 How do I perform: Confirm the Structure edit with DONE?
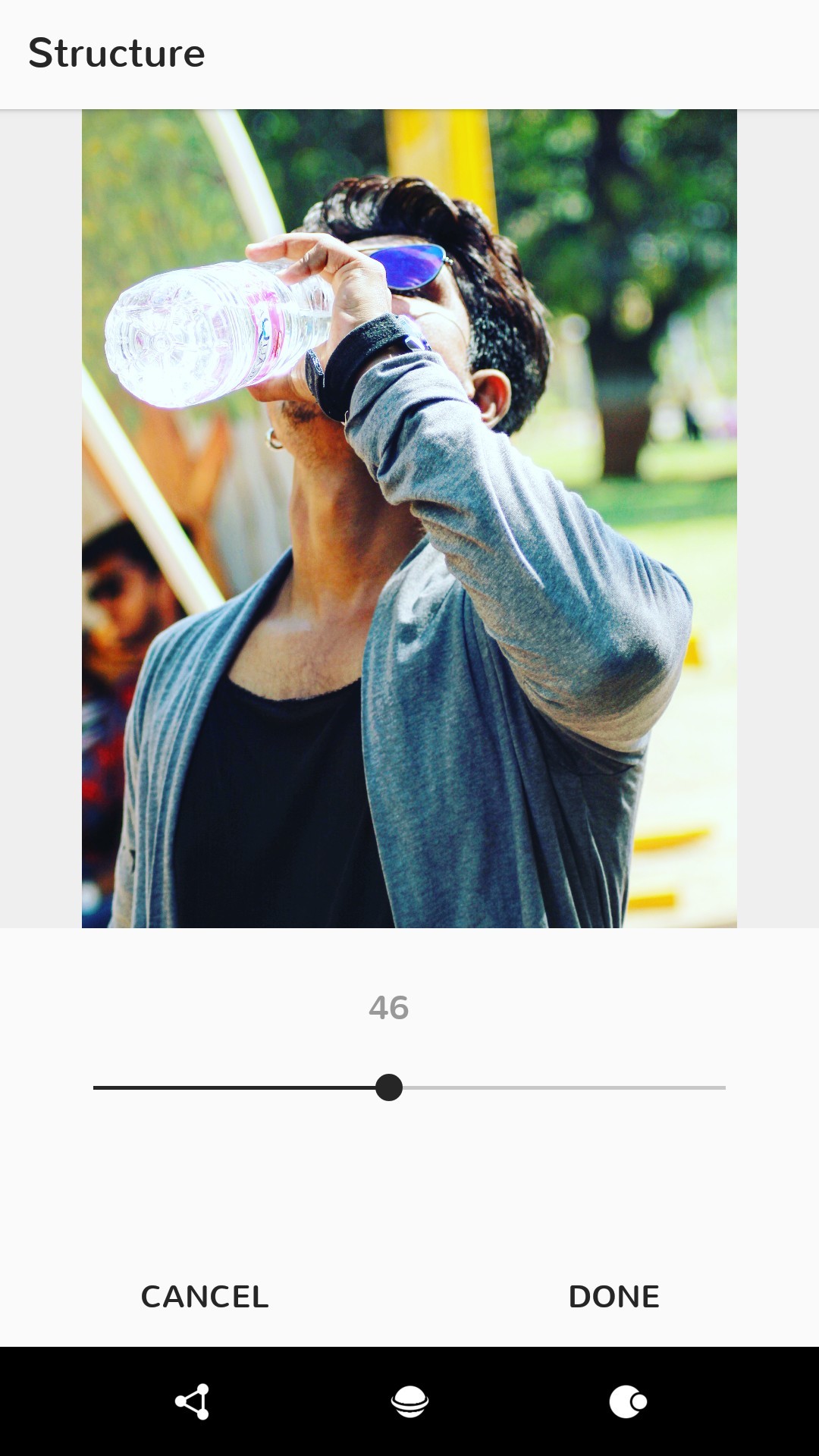pos(613,1297)
